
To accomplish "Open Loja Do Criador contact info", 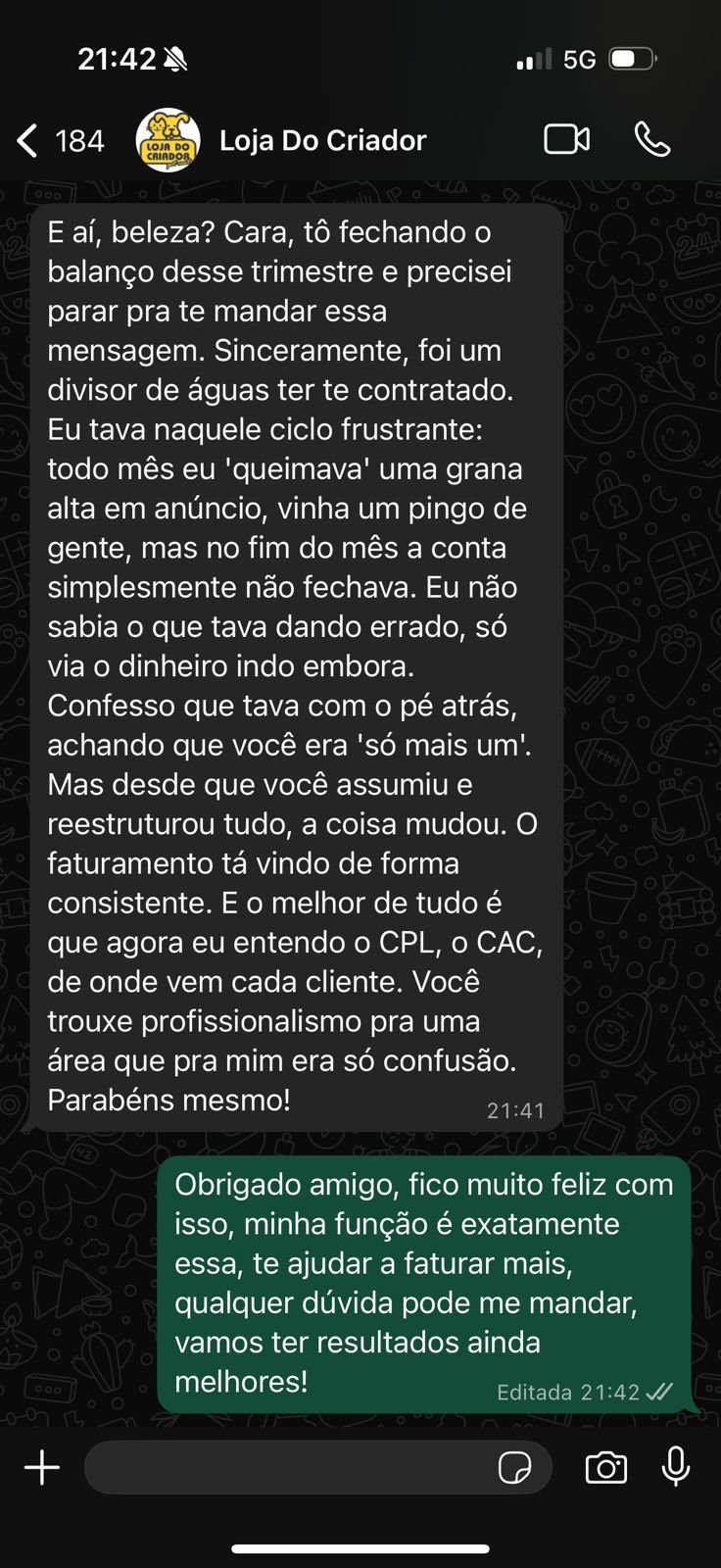I will [322, 141].
